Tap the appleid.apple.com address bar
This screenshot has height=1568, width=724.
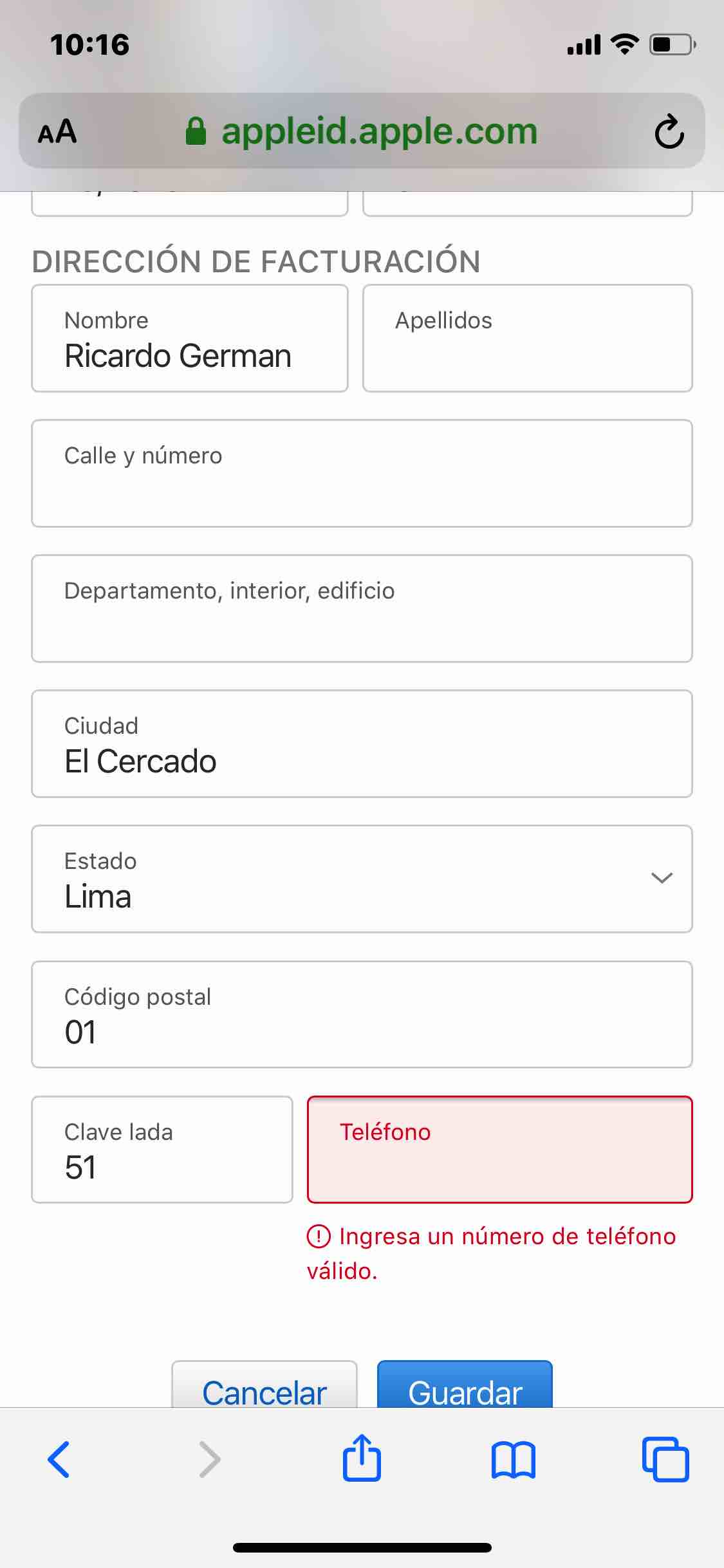click(x=362, y=132)
